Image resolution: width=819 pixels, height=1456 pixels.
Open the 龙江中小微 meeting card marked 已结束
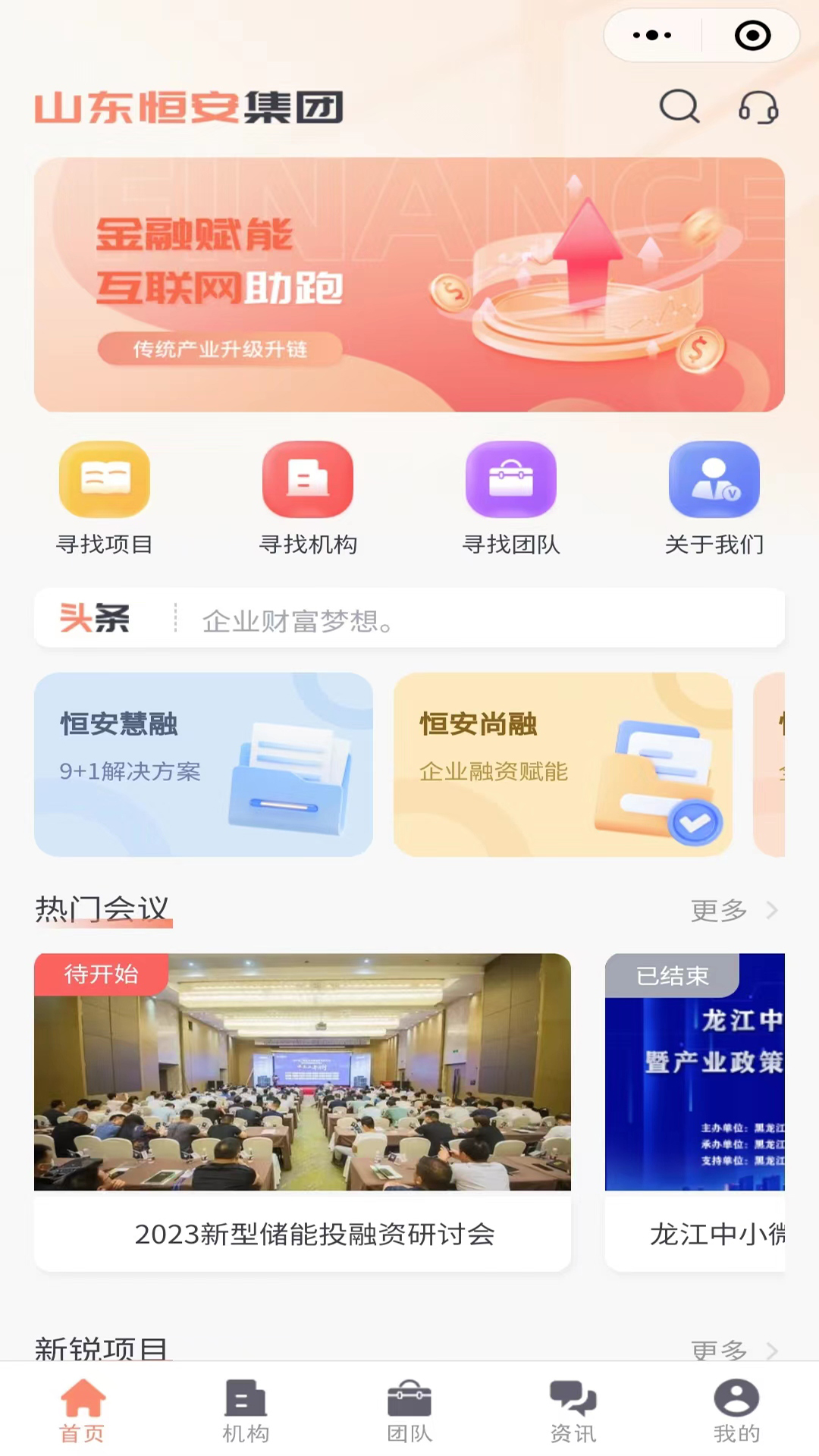coord(695,1111)
